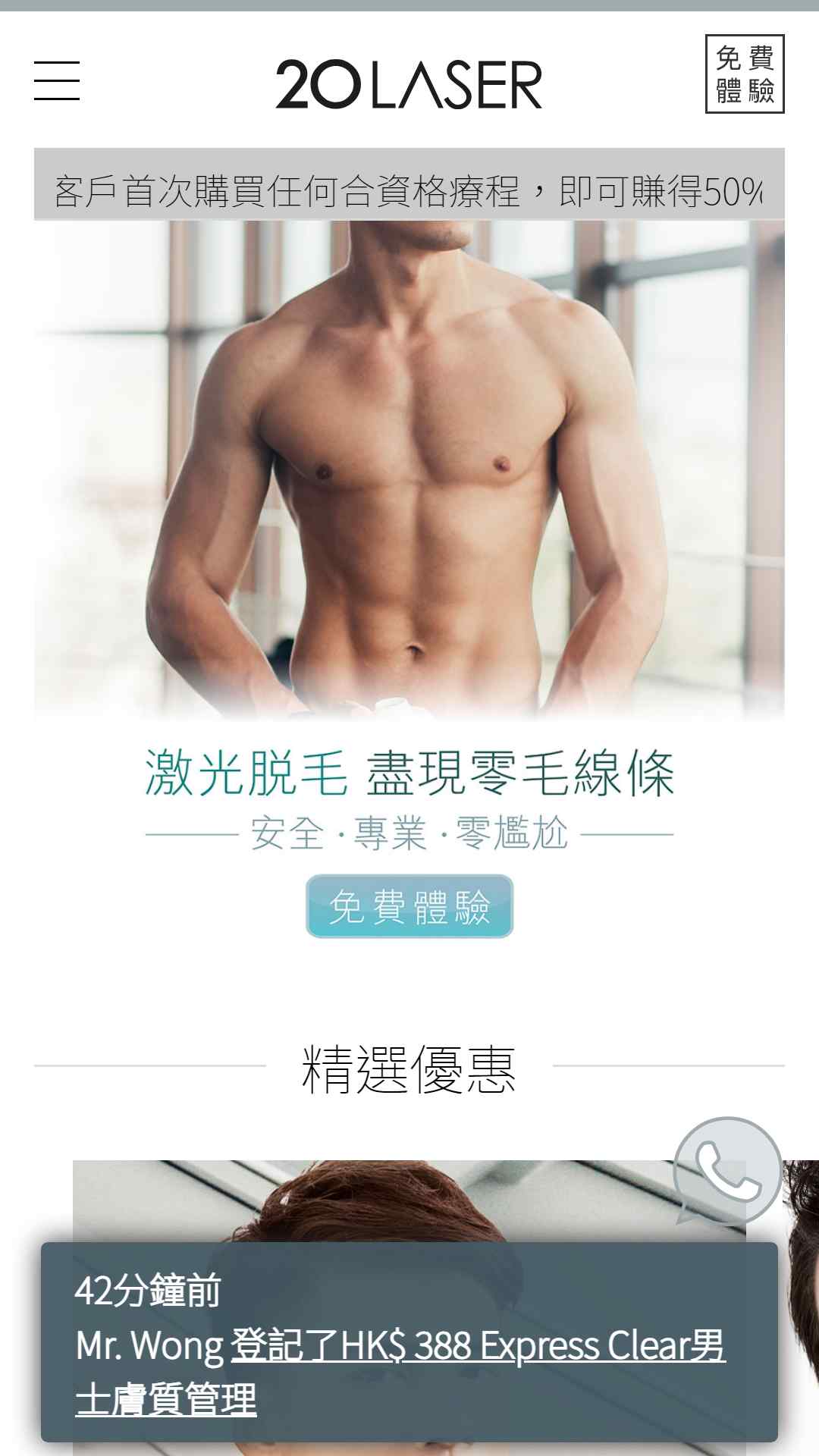This screenshot has height=1456, width=819.
Task: Tap the teal 免費體驗 banner button
Action: coord(409,906)
